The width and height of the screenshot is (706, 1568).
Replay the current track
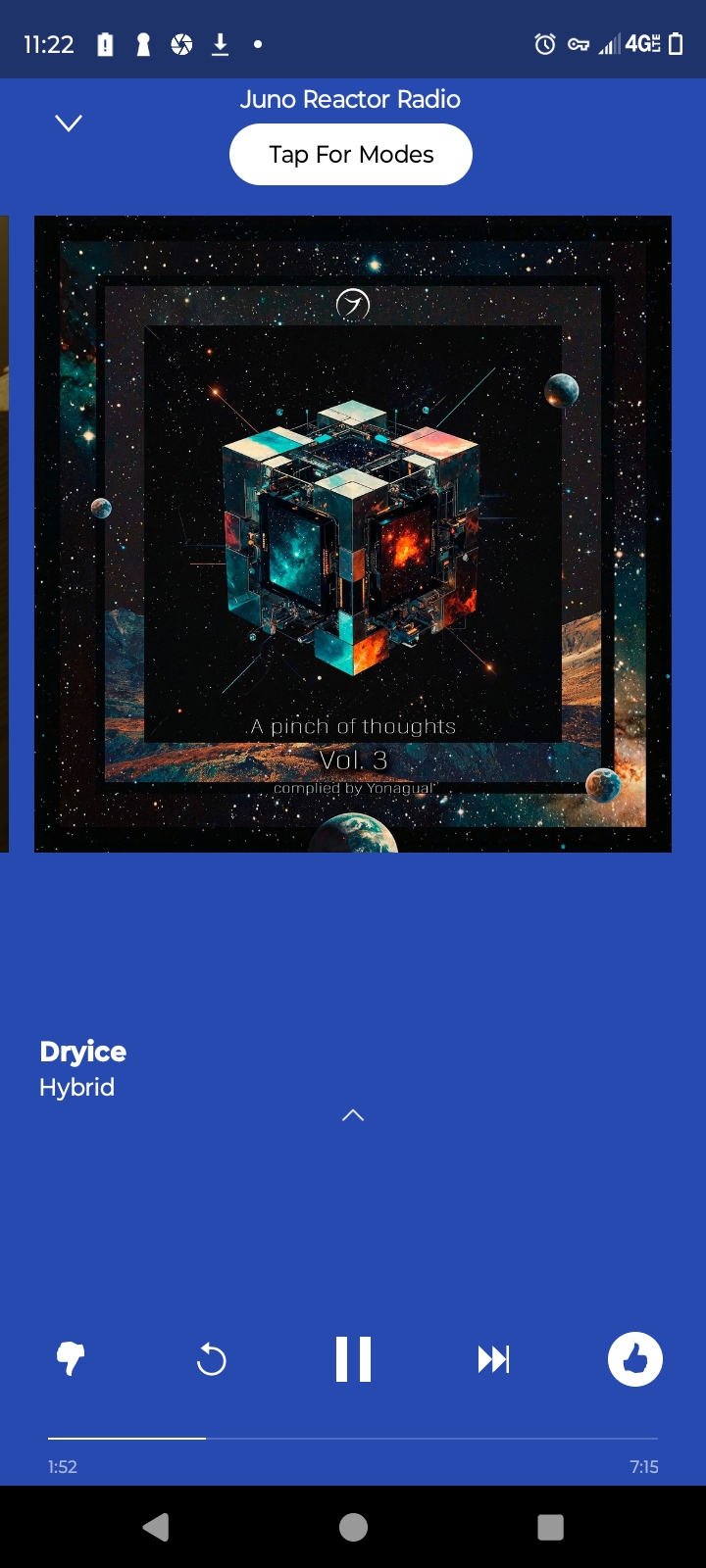pos(212,1359)
